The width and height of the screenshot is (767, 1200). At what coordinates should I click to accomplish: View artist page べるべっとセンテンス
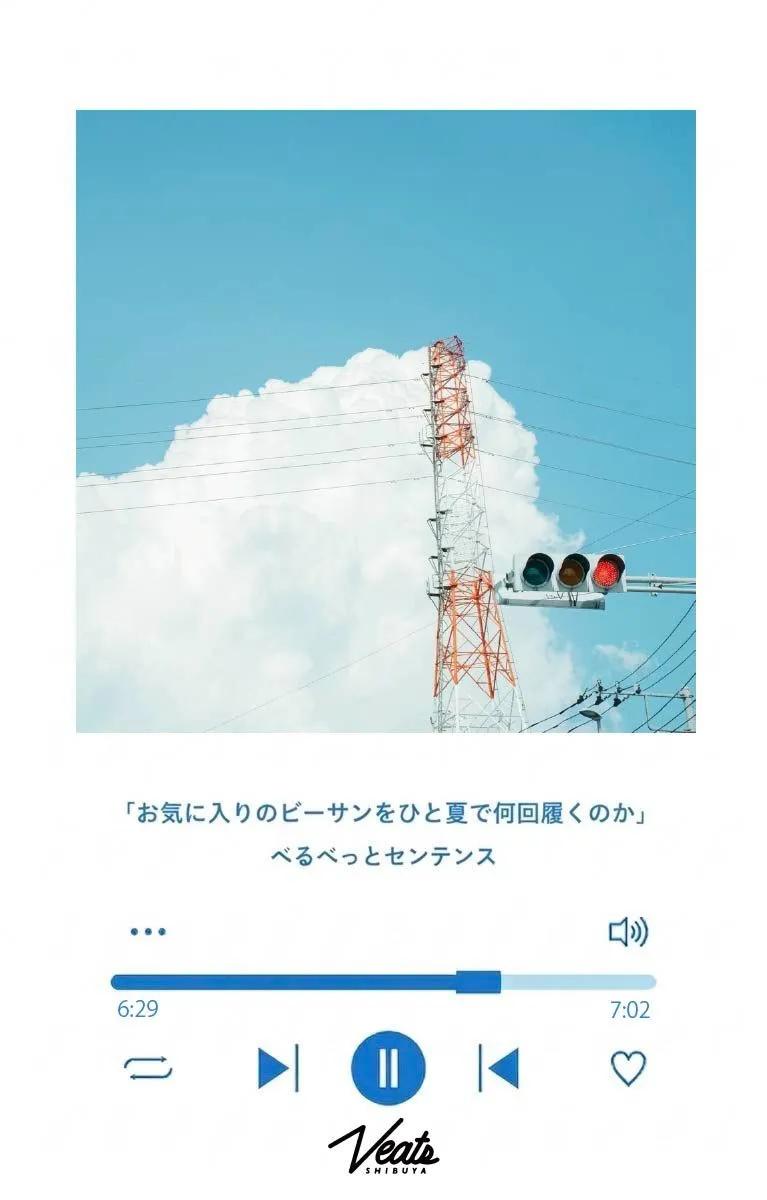point(383,855)
